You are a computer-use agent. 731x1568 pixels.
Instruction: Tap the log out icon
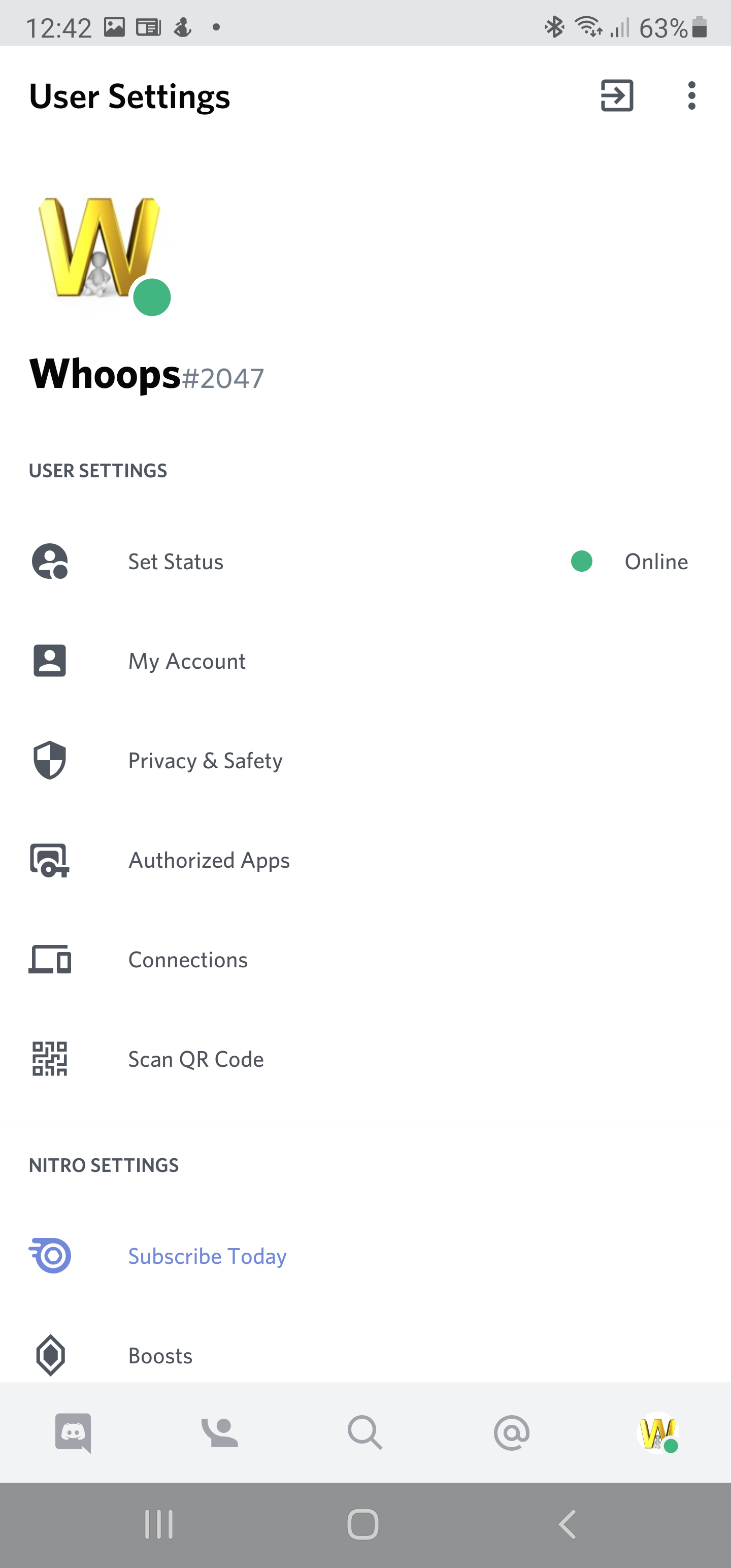tap(617, 95)
